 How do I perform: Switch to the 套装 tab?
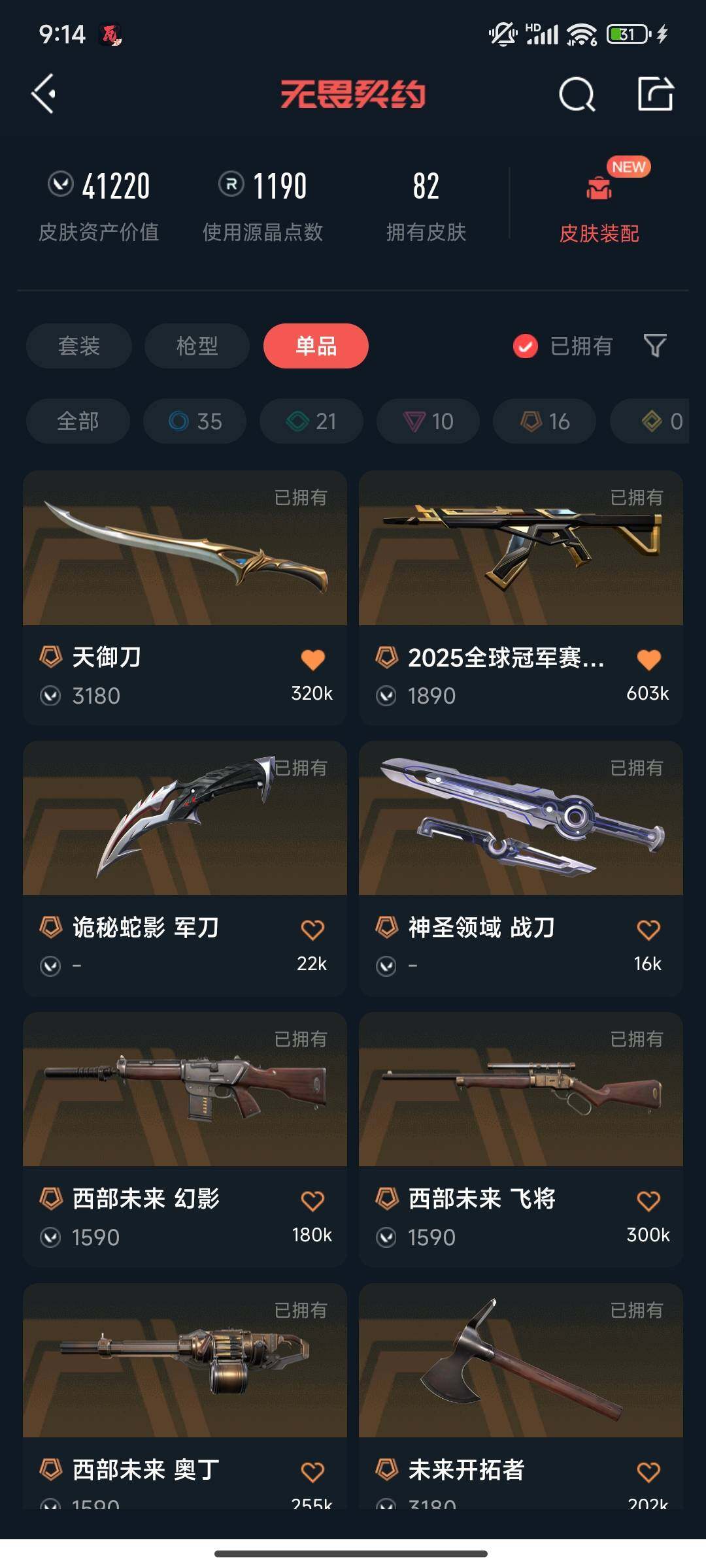tap(79, 346)
